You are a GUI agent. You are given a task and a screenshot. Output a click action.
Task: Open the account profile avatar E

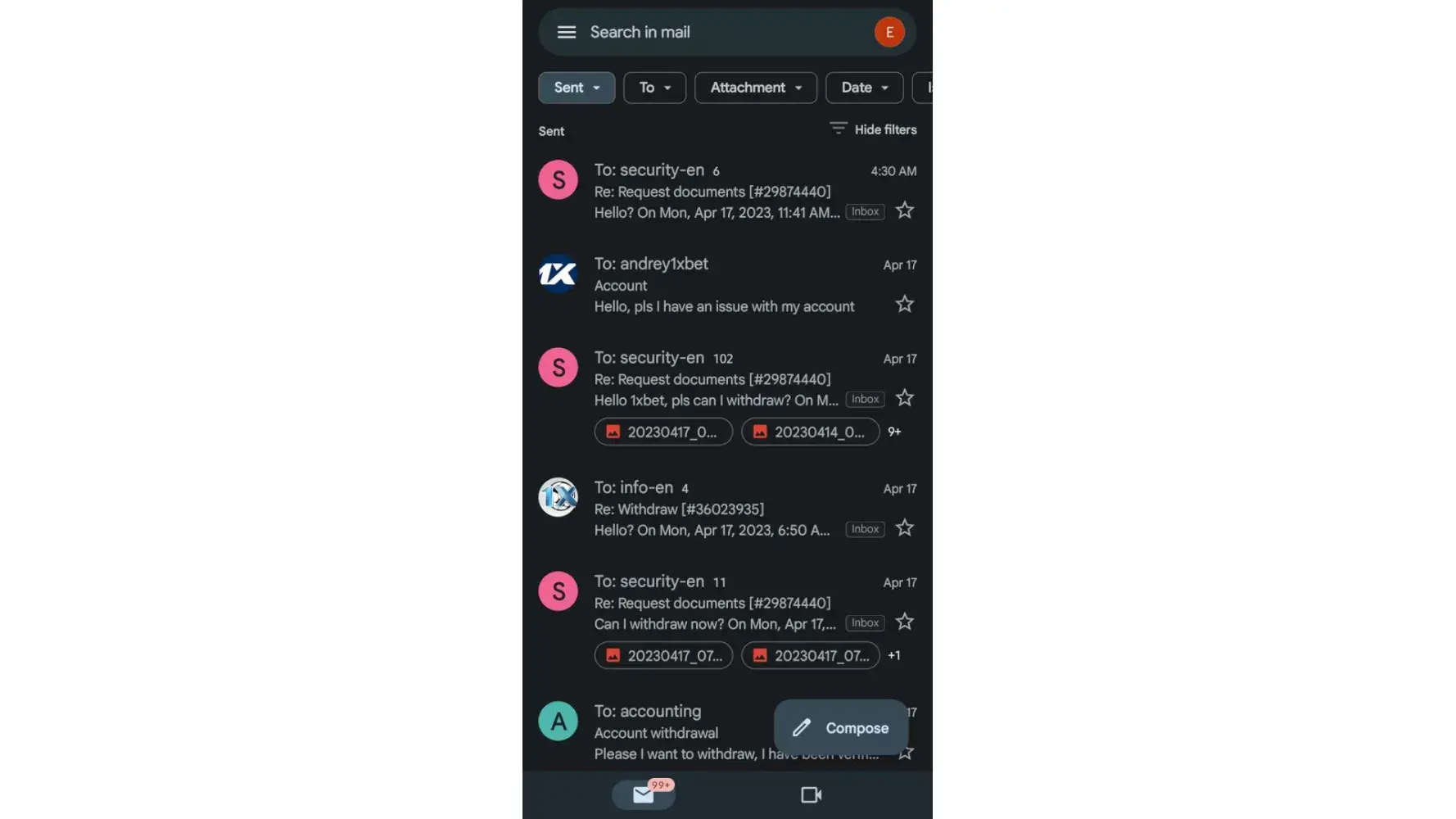point(889,32)
